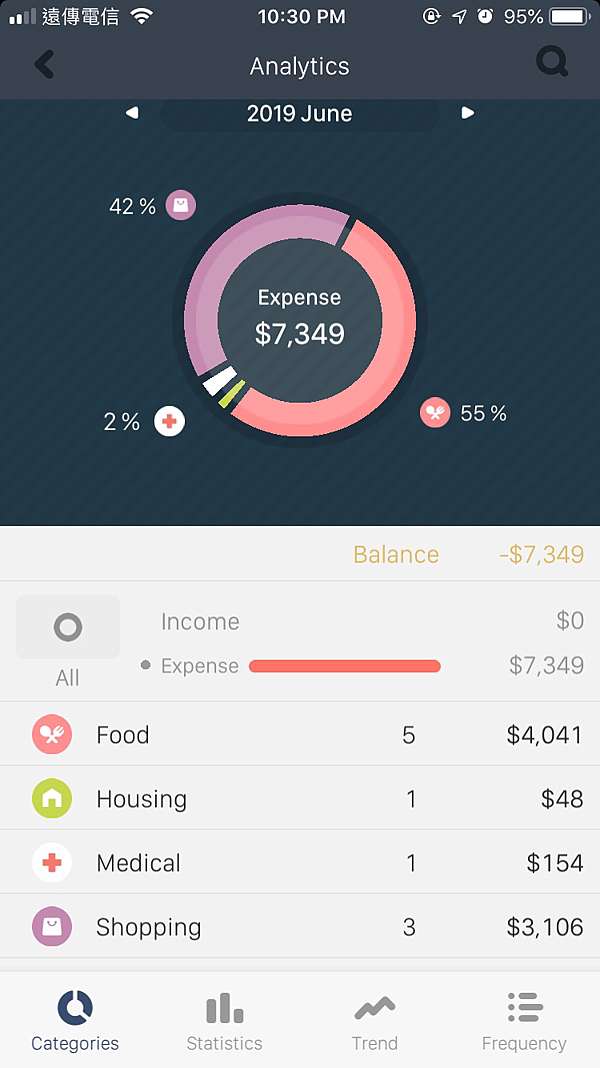The image size is (600, 1068).
Task: Go to previous month before June
Action: [x=132, y=113]
